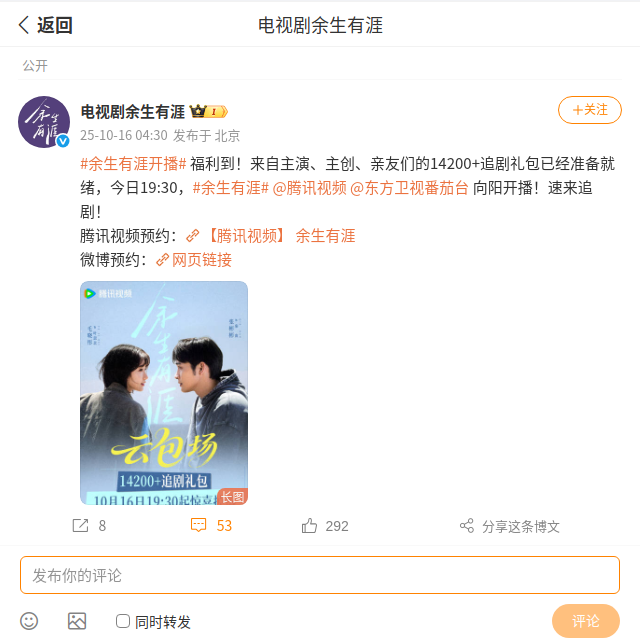Open the 电视剧余生有涯 profile avatar
The image size is (640, 640).
tap(44, 122)
